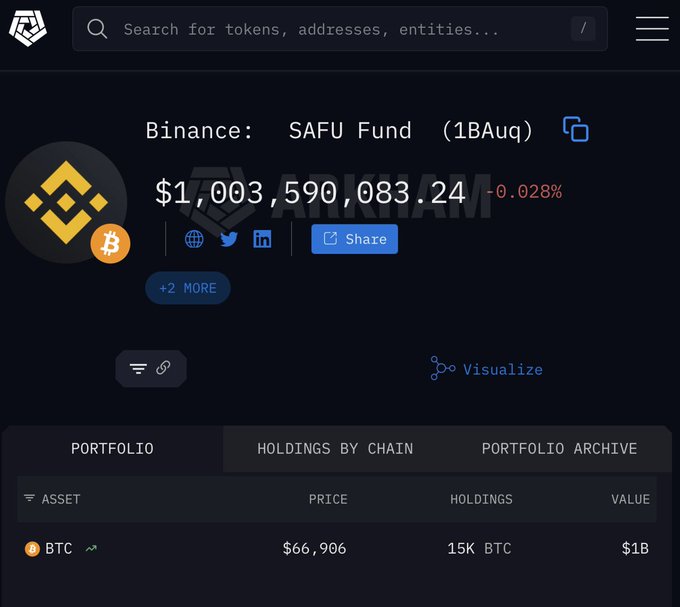
Task: Expand the +2 MORE tags
Action: tap(188, 288)
